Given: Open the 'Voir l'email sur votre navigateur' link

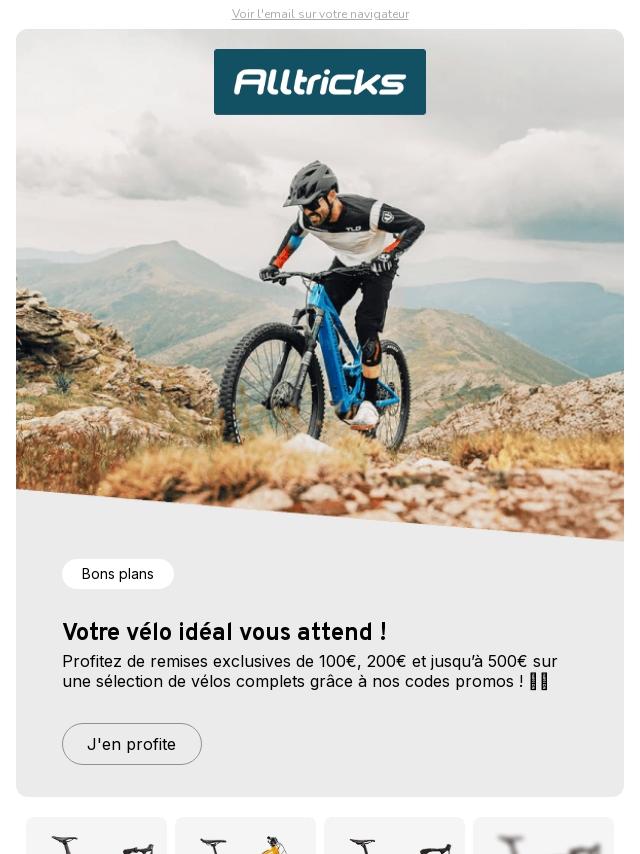Looking at the screenshot, I should [320, 14].
